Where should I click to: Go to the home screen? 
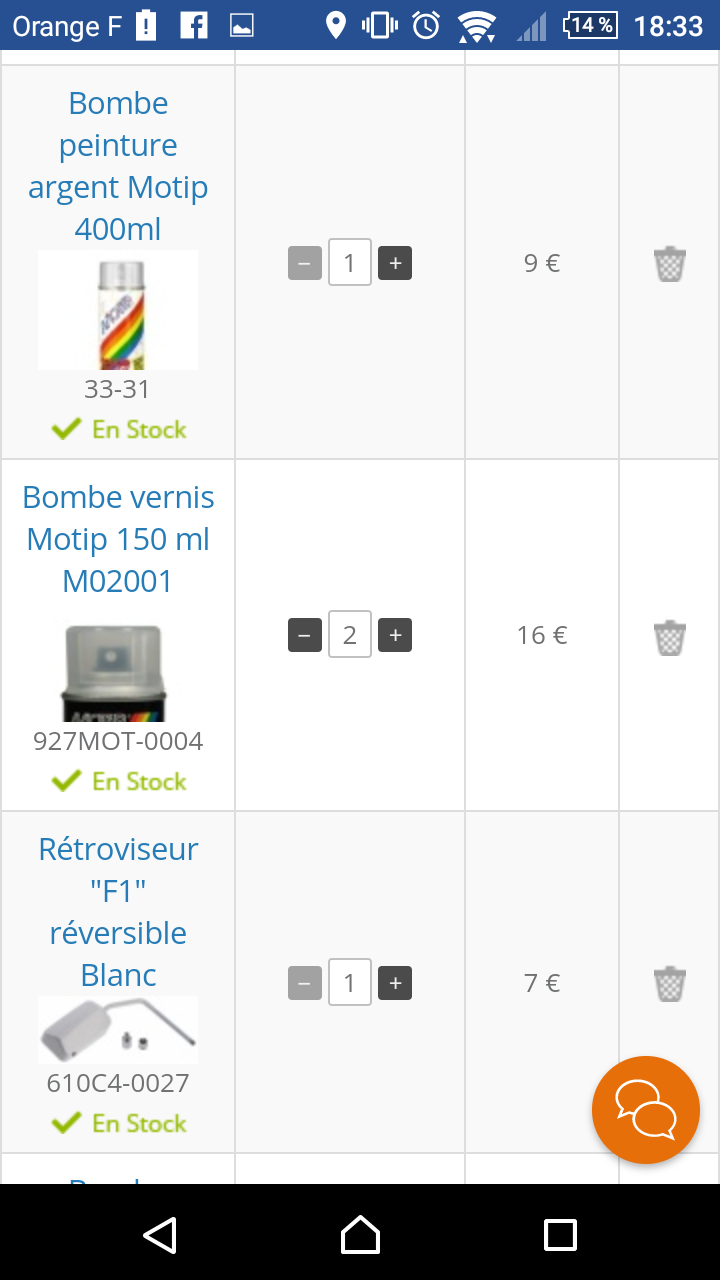[x=360, y=1235]
